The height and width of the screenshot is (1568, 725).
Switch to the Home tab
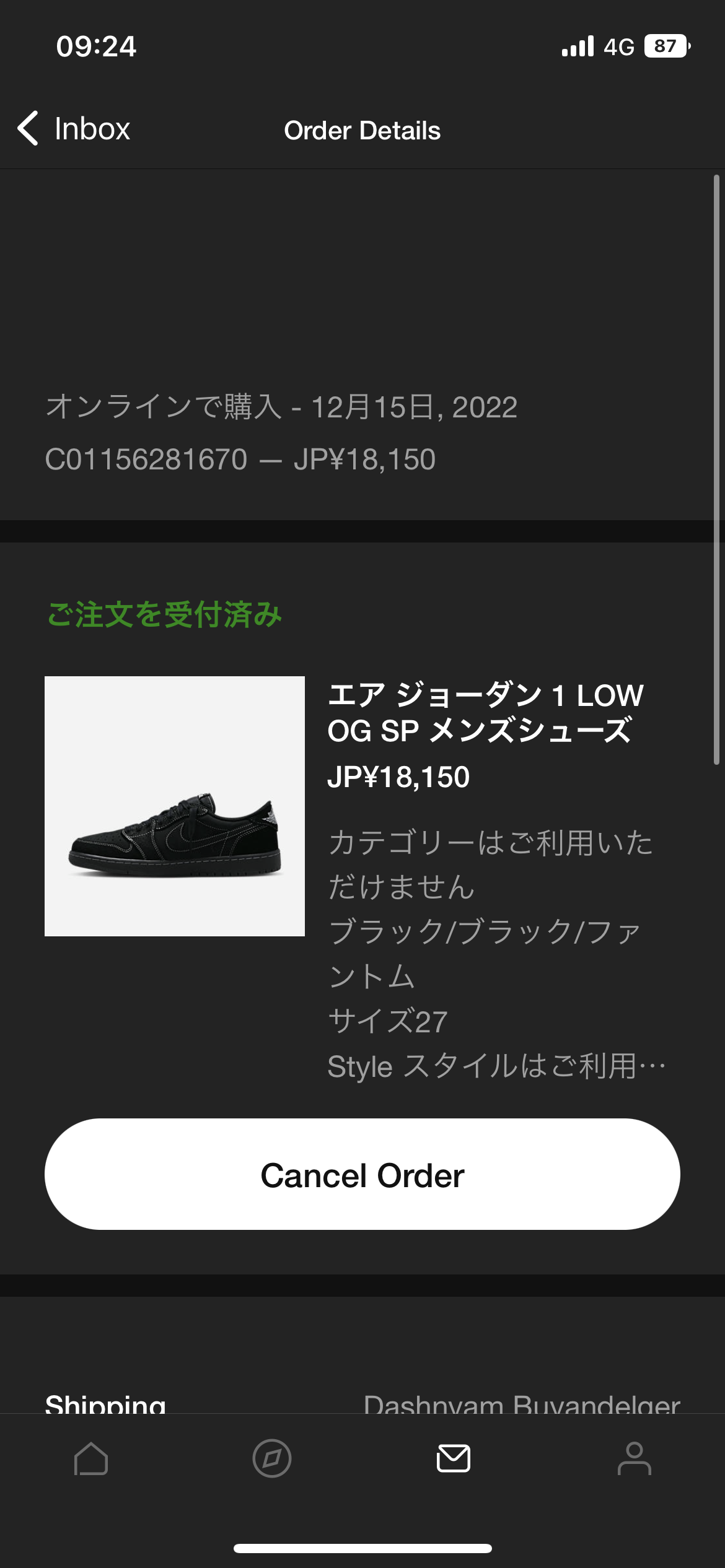point(91,1459)
